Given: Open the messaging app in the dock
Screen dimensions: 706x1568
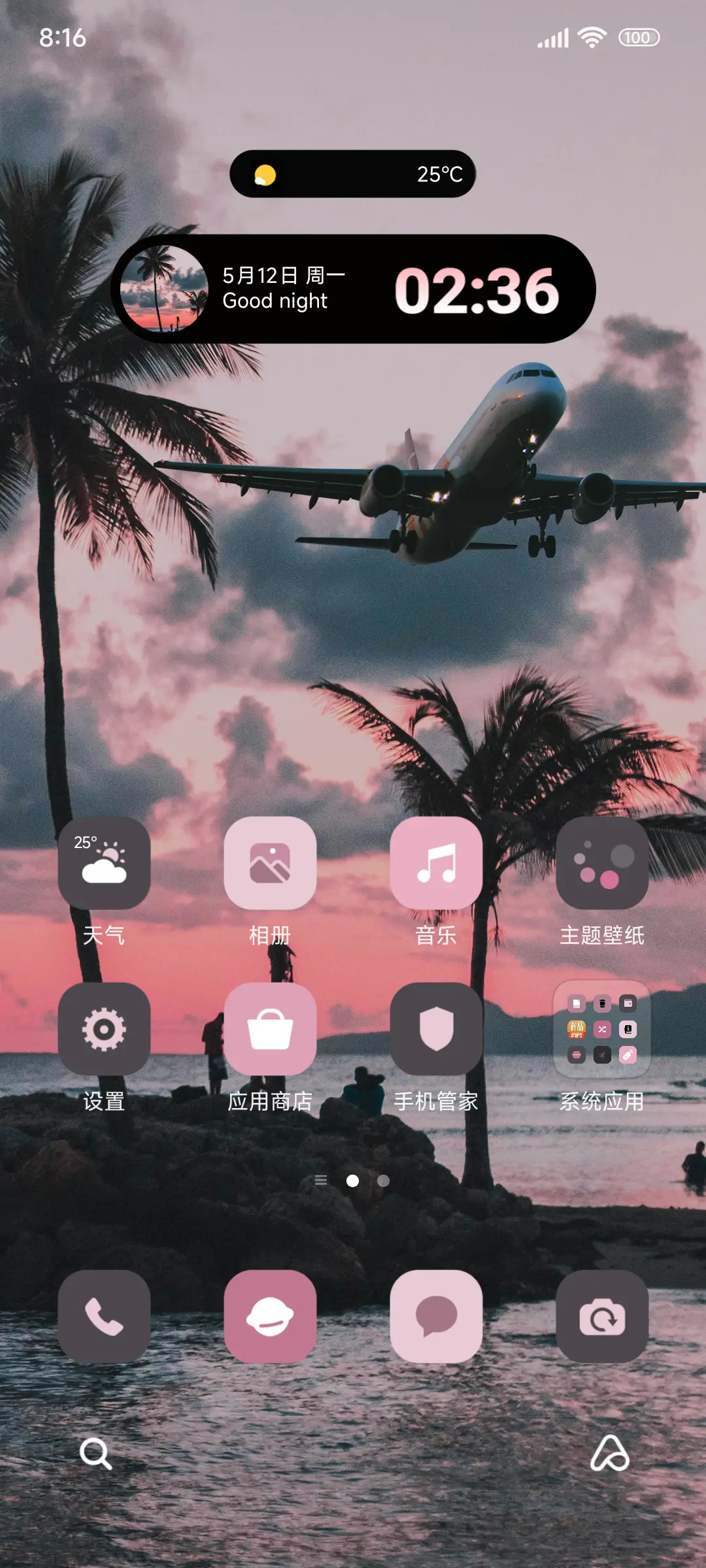Looking at the screenshot, I should tap(436, 1317).
